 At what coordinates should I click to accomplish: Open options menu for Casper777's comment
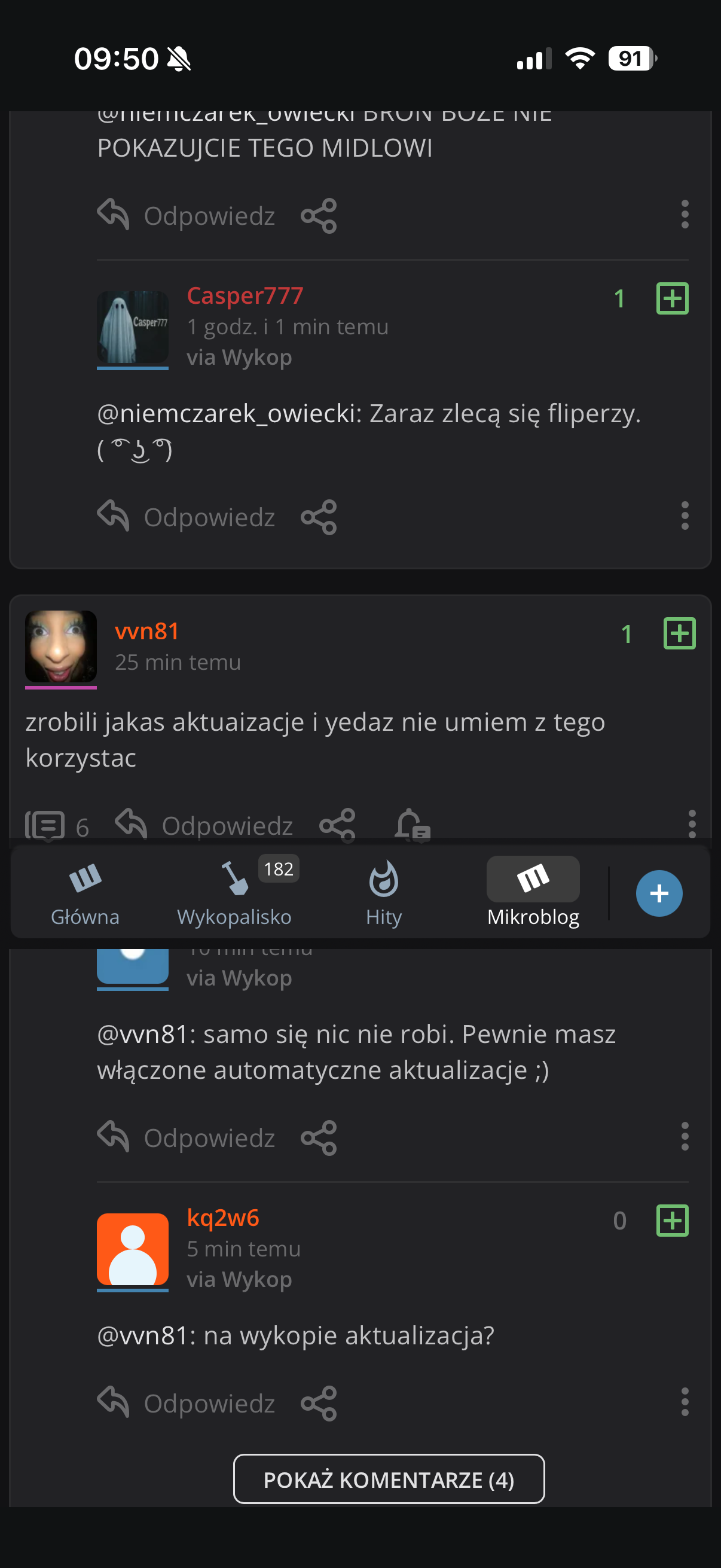pyautogui.click(x=685, y=516)
